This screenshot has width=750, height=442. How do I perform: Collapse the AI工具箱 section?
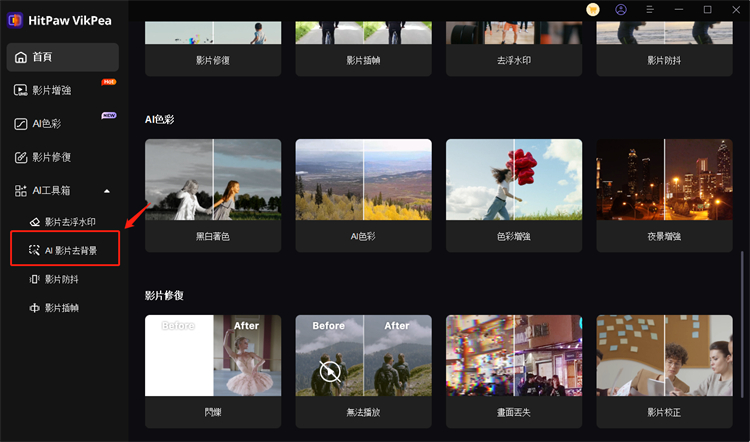coord(107,191)
